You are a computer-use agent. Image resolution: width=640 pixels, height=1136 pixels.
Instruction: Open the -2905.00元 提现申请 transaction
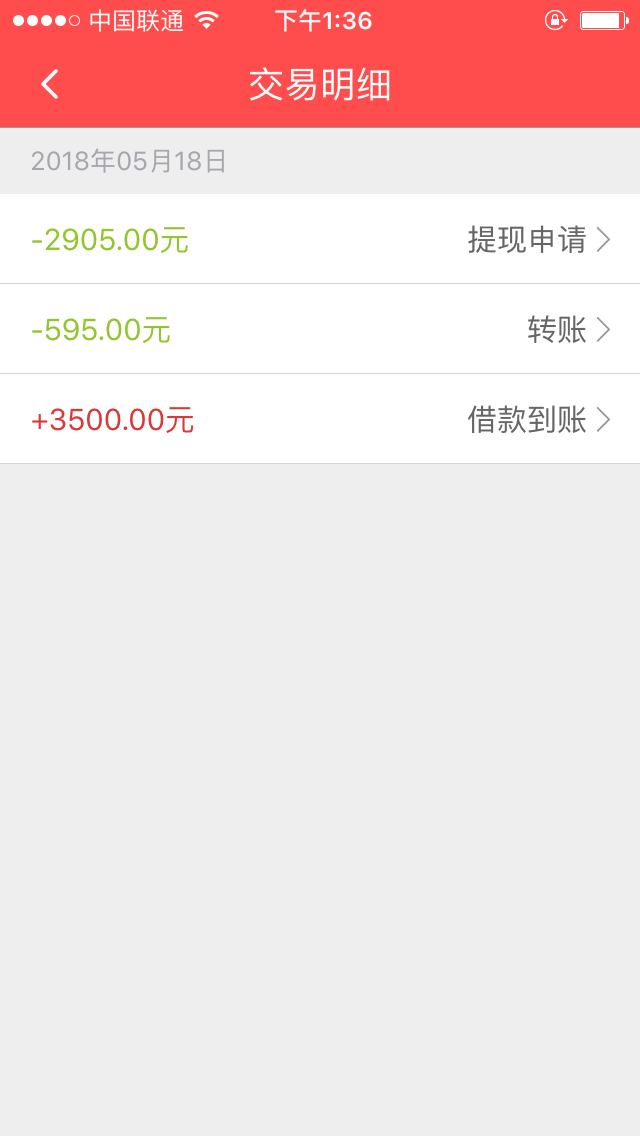[x=320, y=239]
